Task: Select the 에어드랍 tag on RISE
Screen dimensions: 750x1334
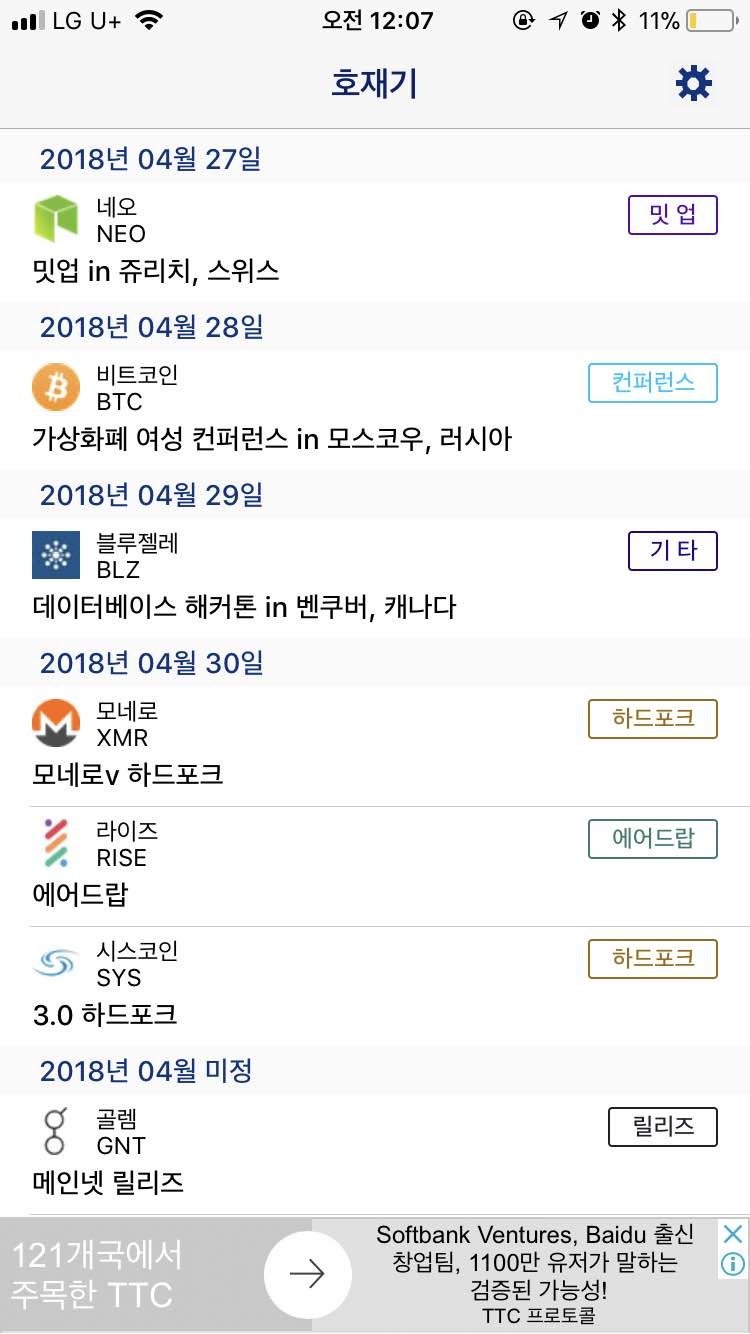Action: (652, 839)
